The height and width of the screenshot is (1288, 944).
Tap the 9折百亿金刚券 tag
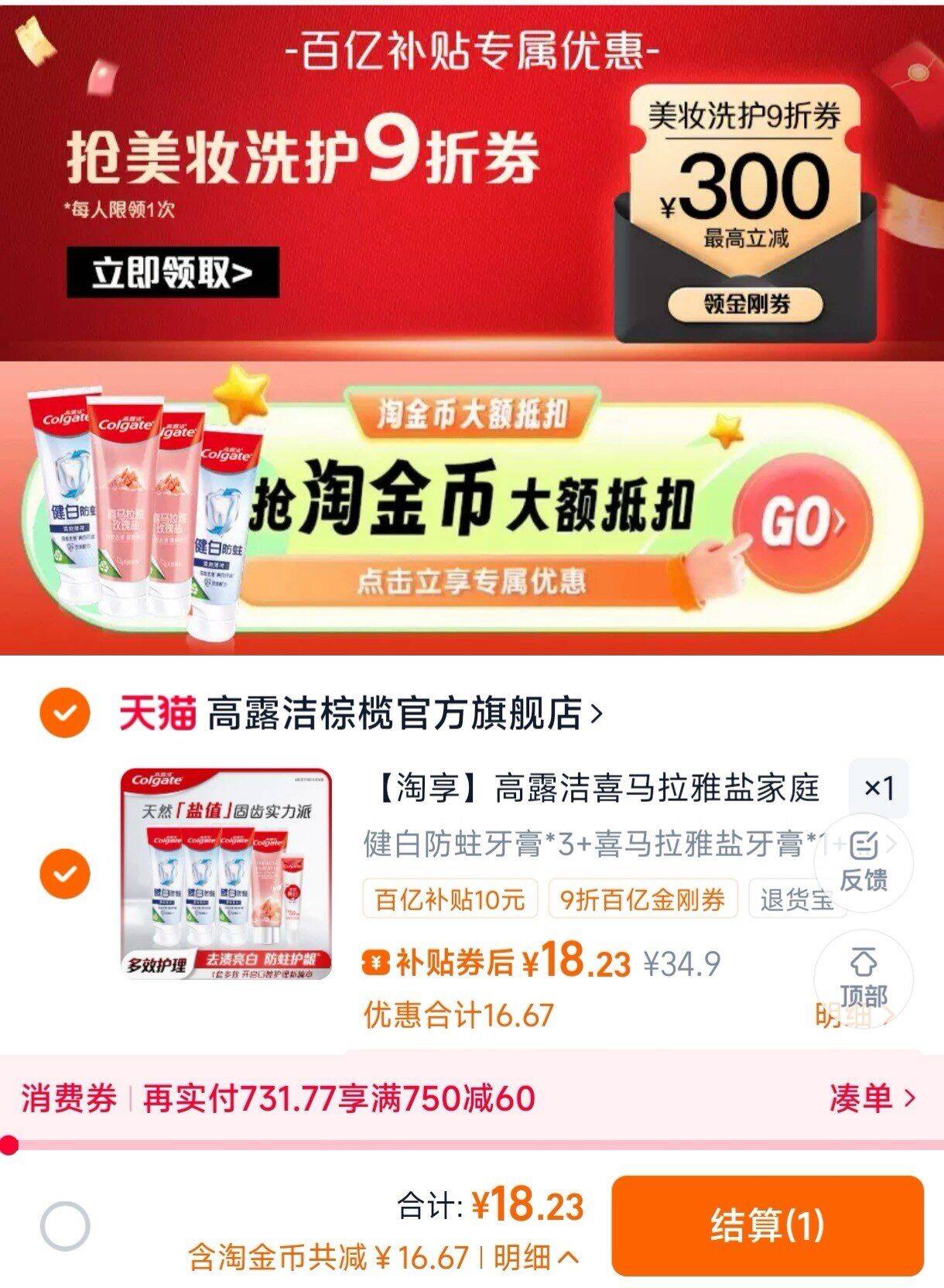pos(642,899)
